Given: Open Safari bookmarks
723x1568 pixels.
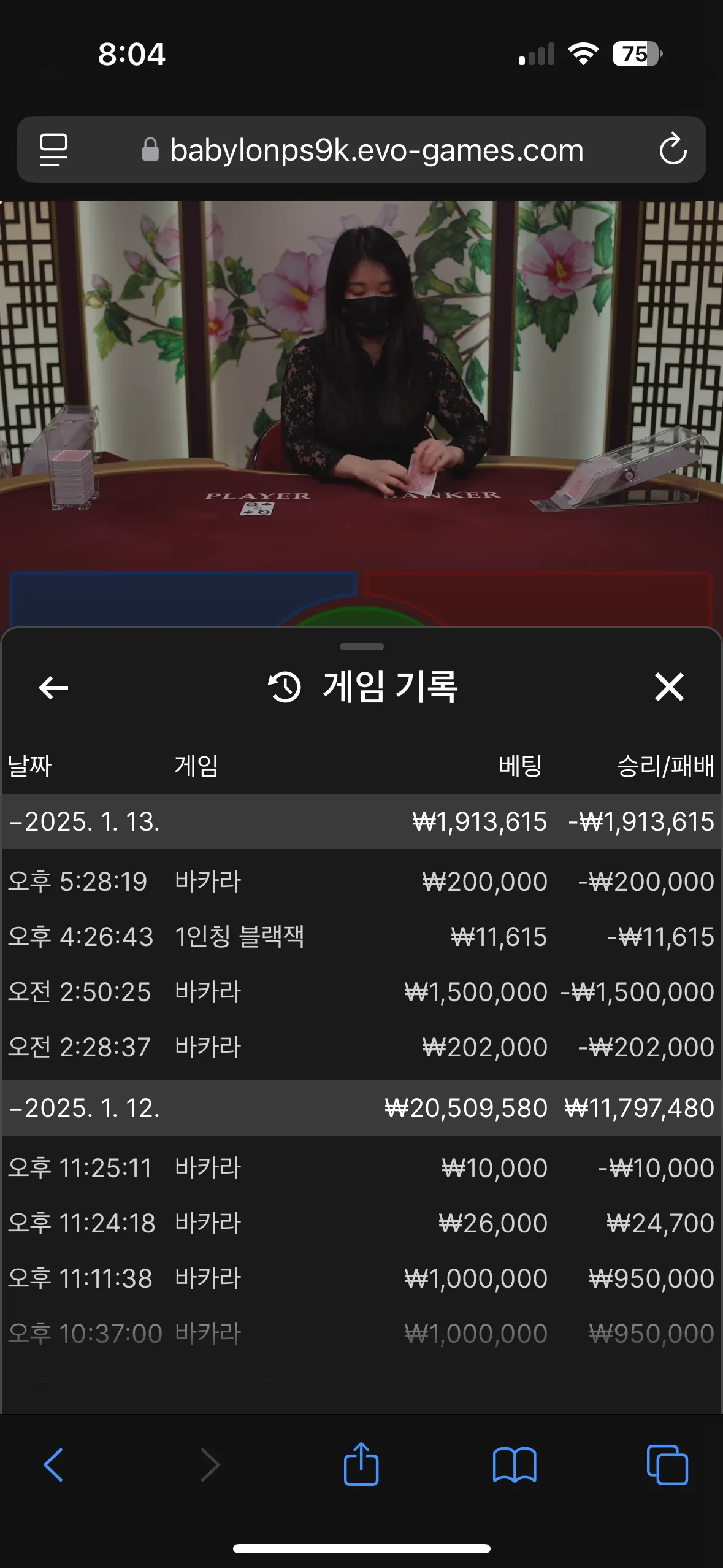Looking at the screenshot, I should click(514, 1465).
